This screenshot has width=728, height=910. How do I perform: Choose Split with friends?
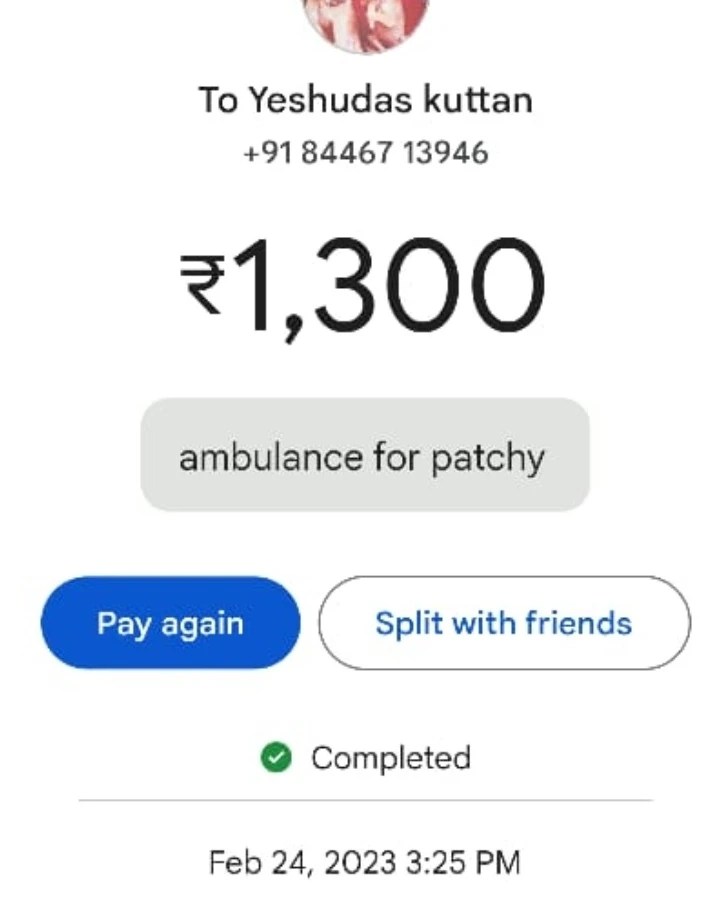[x=504, y=623]
